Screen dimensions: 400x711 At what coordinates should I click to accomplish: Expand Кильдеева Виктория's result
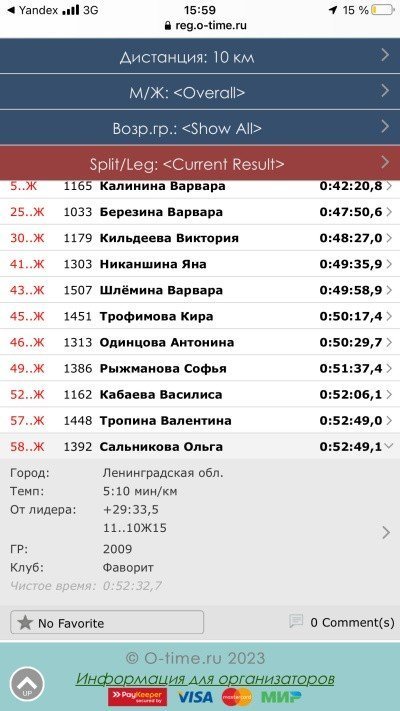tap(200, 238)
